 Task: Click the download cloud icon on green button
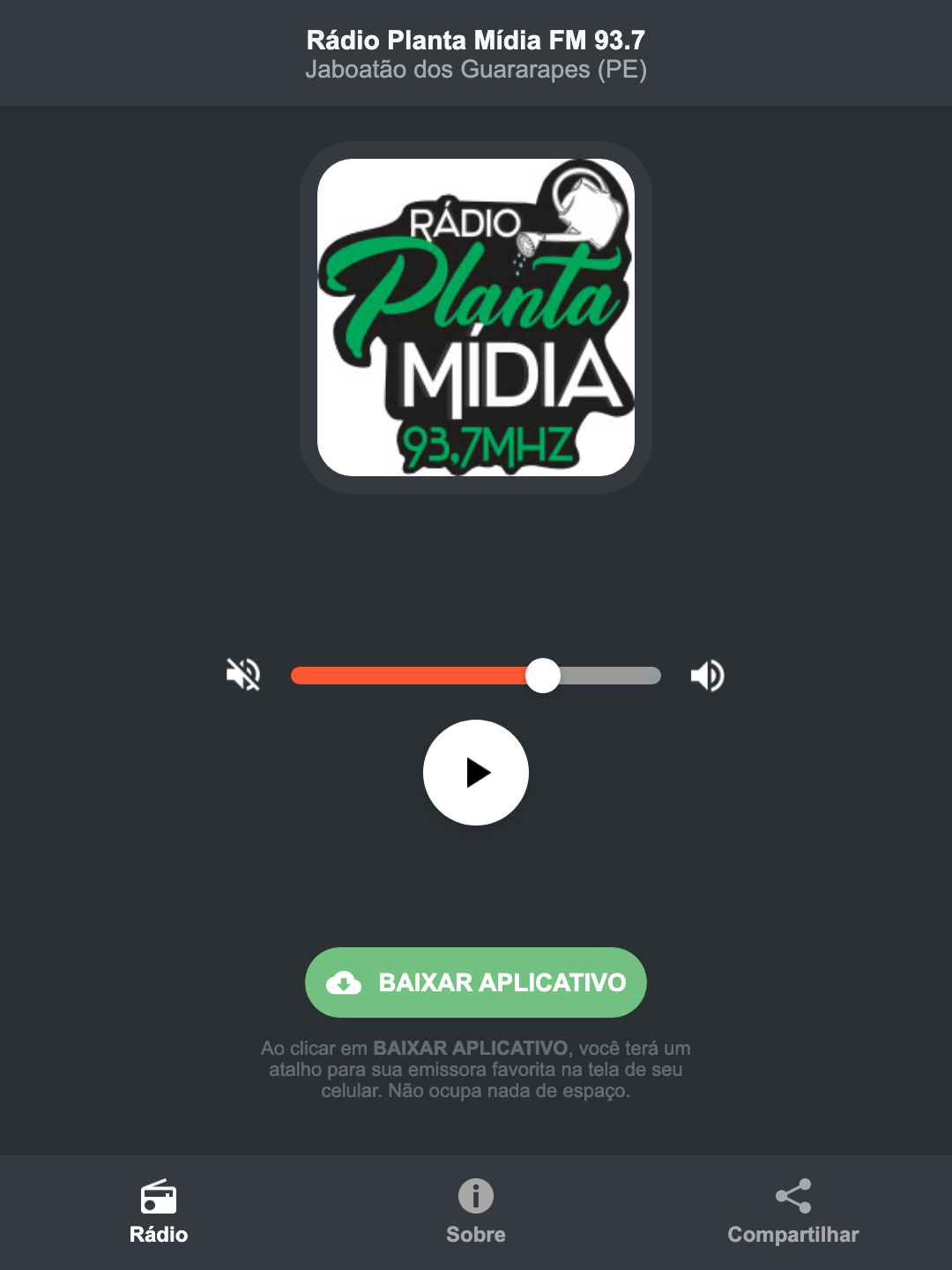(x=345, y=982)
